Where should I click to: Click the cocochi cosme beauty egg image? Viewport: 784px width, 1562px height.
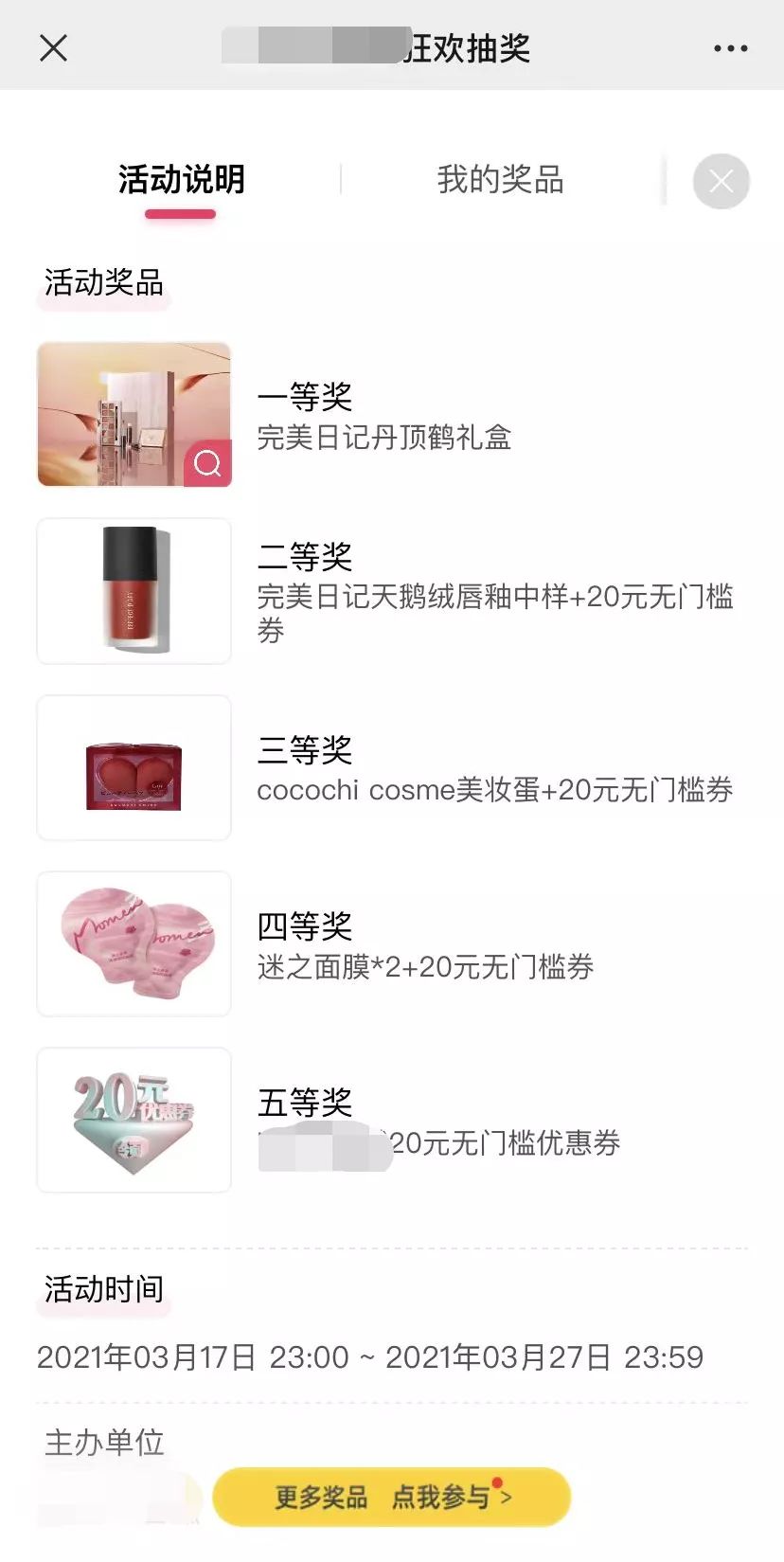coord(133,767)
